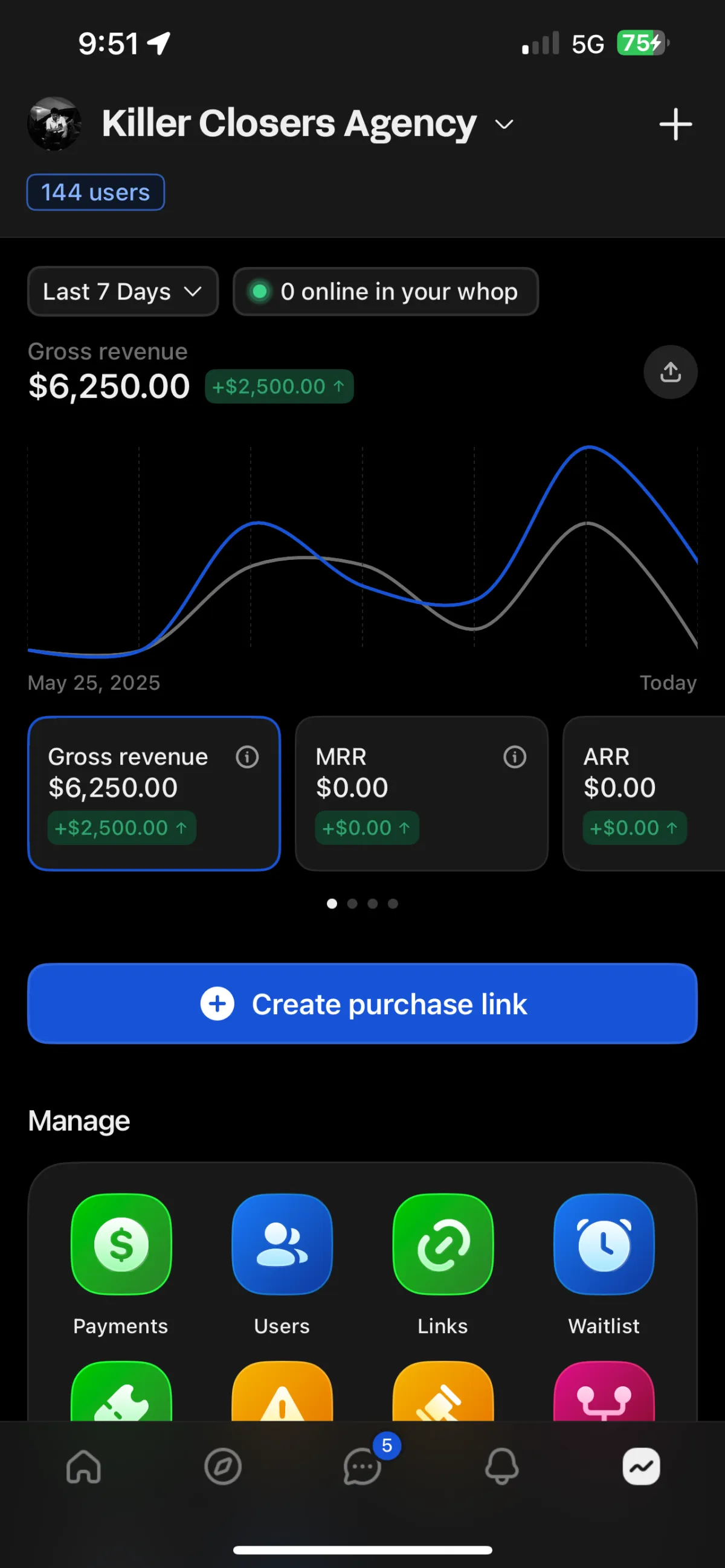Show info for Gross revenue metric

click(x=247, y=757)
